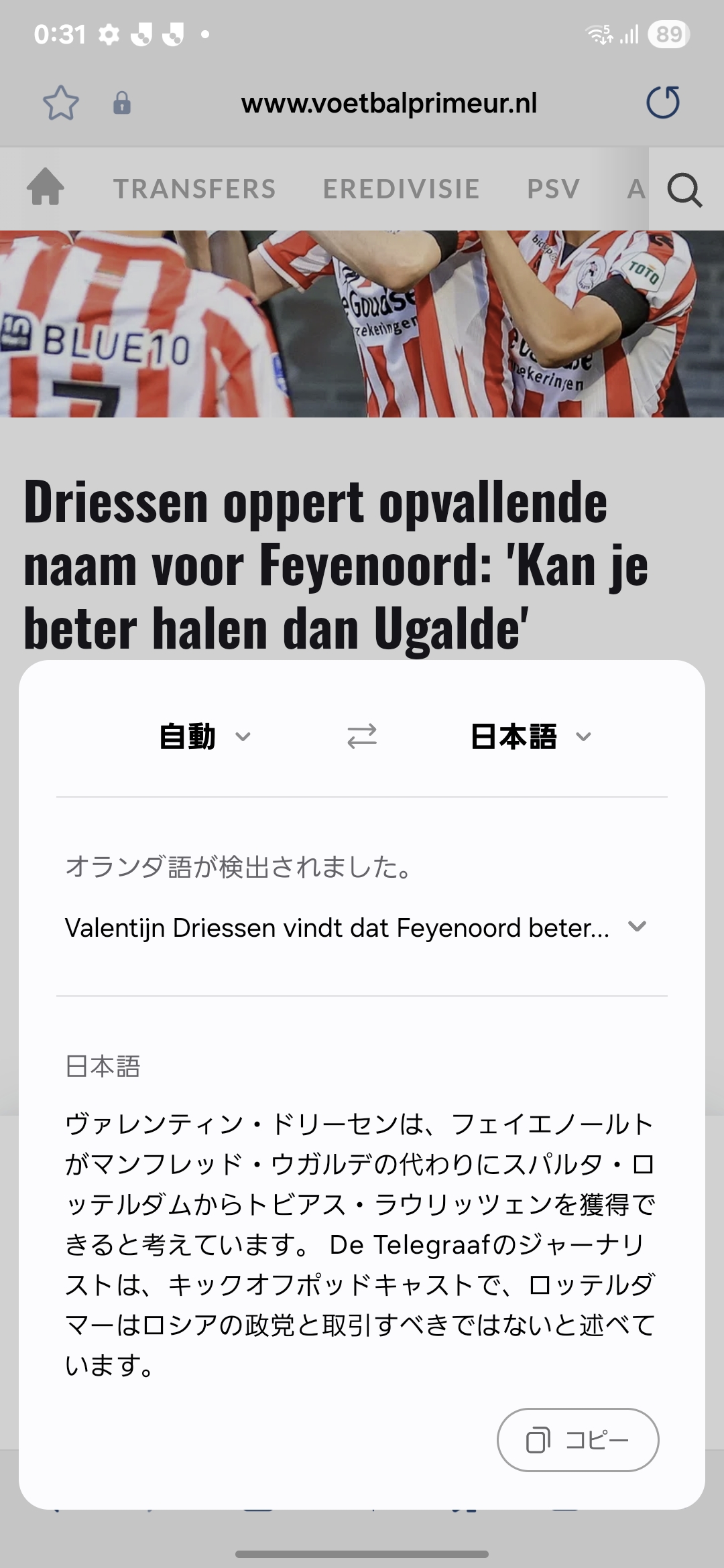Switch to the TRANSFERS section
Image resolution: width=724 pixels, height=1568 pixels.
194,189
